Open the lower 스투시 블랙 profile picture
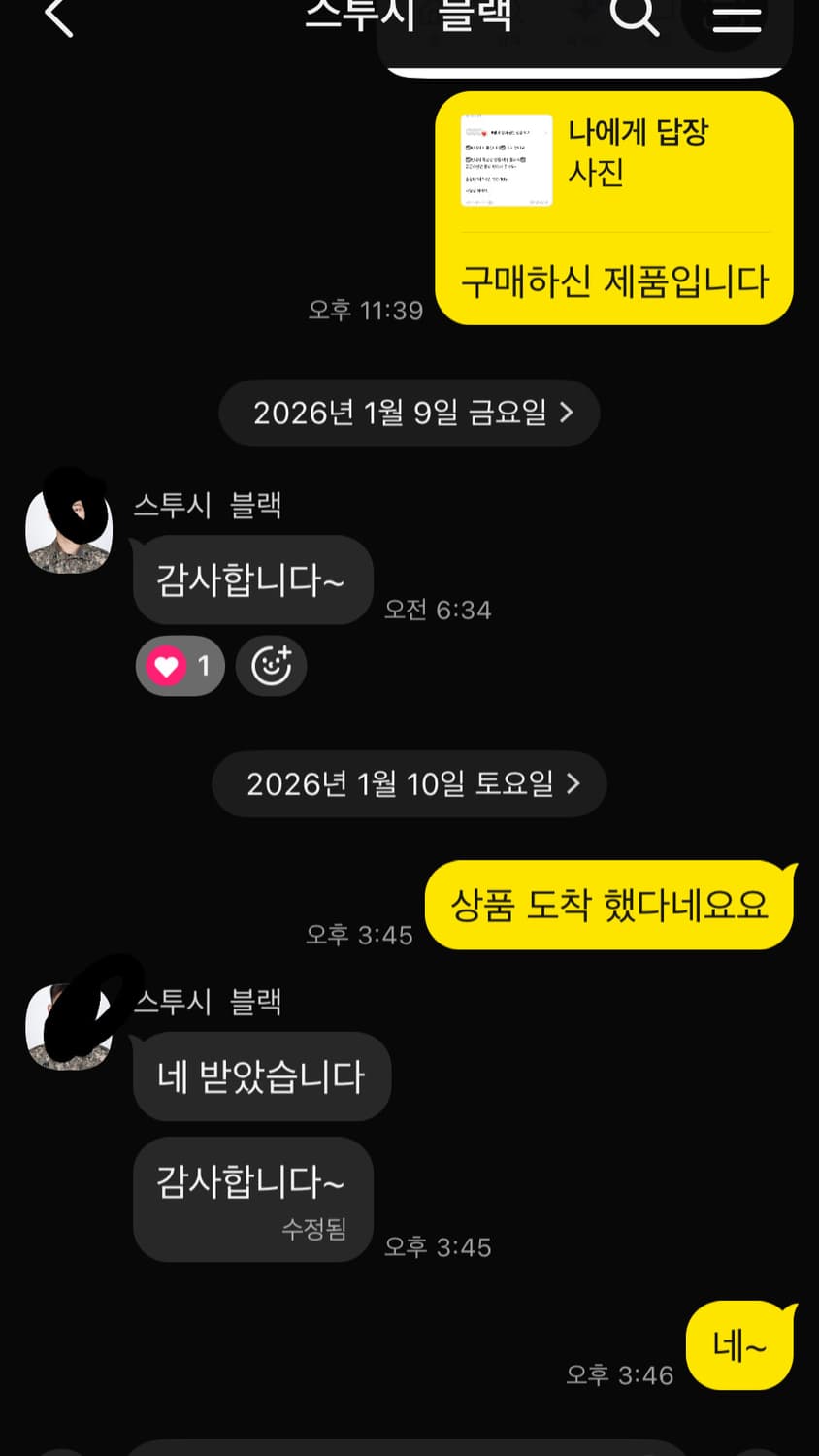 click(x=69, y=1027)
